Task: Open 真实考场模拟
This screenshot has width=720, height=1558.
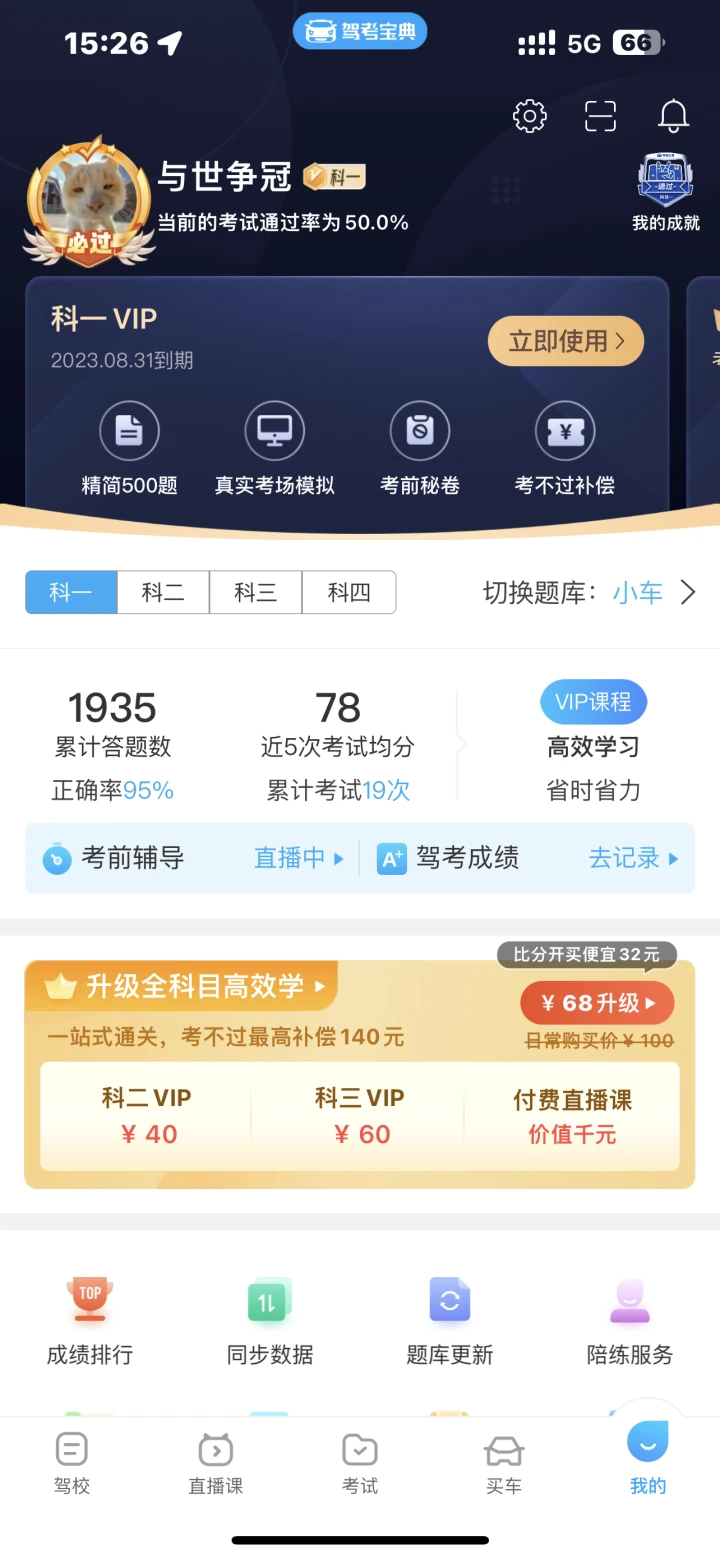Action: tap(274, 449)
